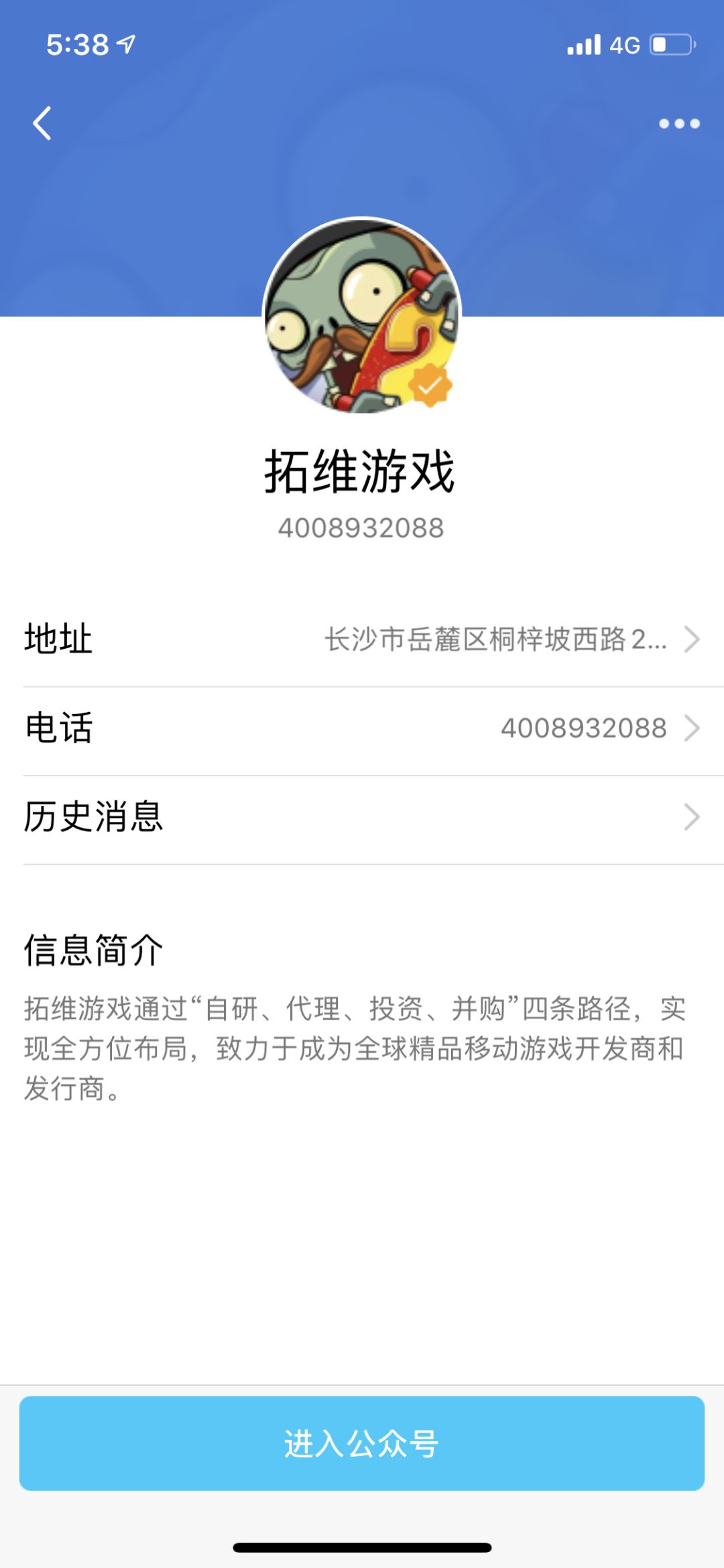The height and width of the screenshot is (1568, 724).
Task: Open the more options menu (•••)
Action: coord(678,123)
